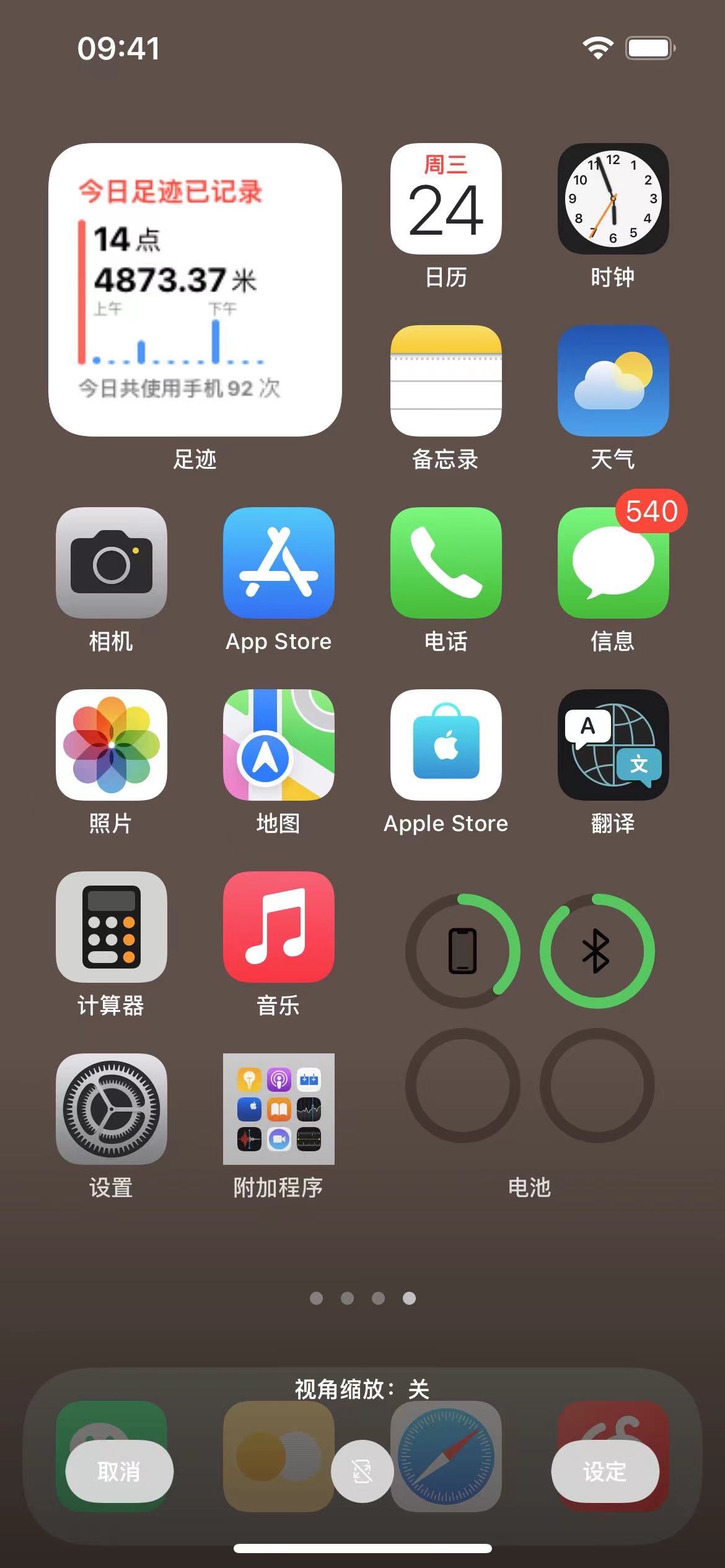Launch the App Store
725x1568 pixels.
[x=279, y=562]
